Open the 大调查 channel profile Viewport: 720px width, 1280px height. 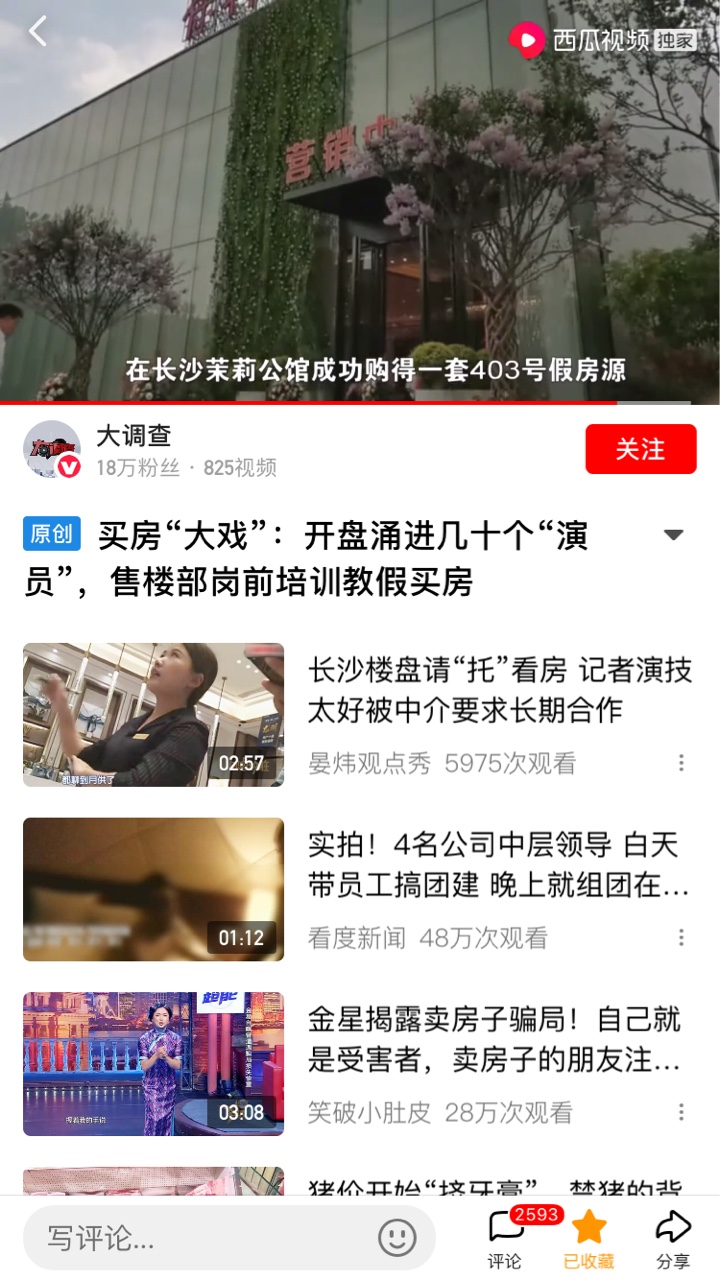click(x=133, y=436)
